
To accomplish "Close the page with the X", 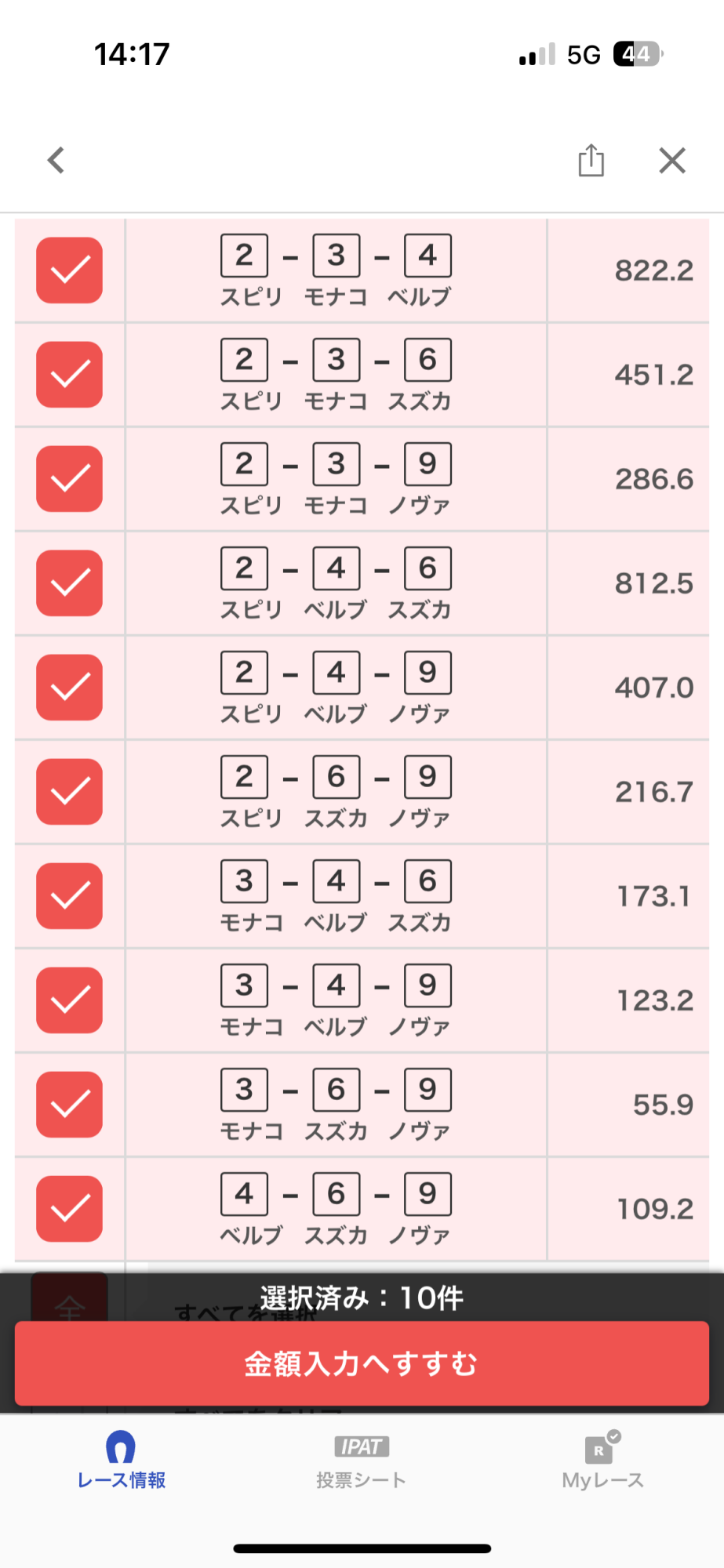I will click(672, 160).
